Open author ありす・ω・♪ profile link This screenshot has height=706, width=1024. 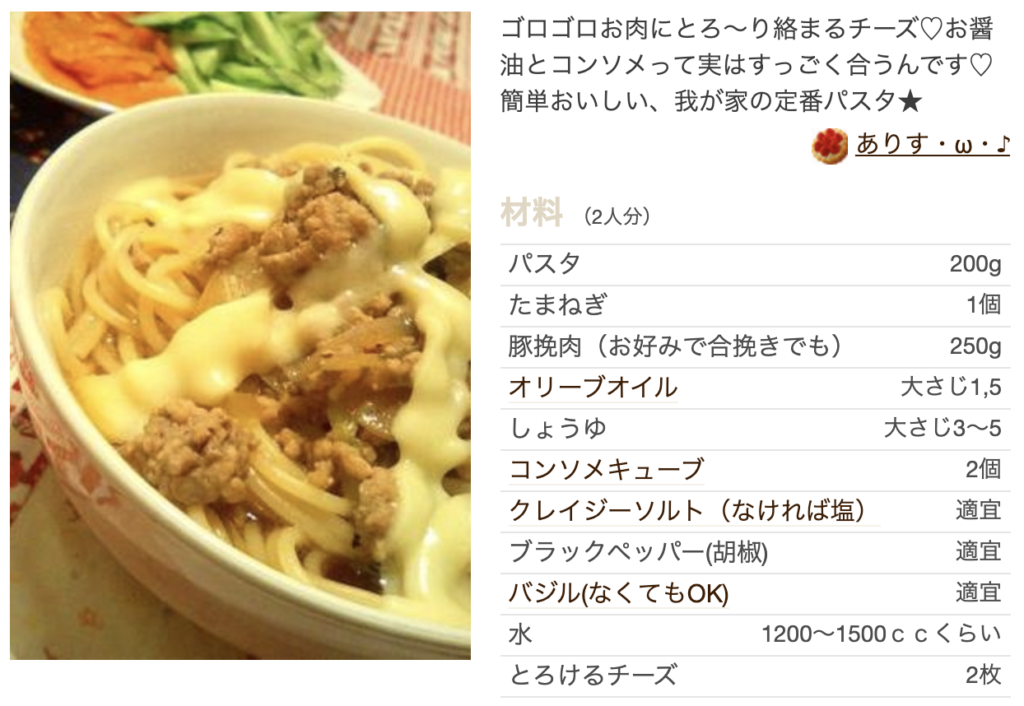[932, 145]
